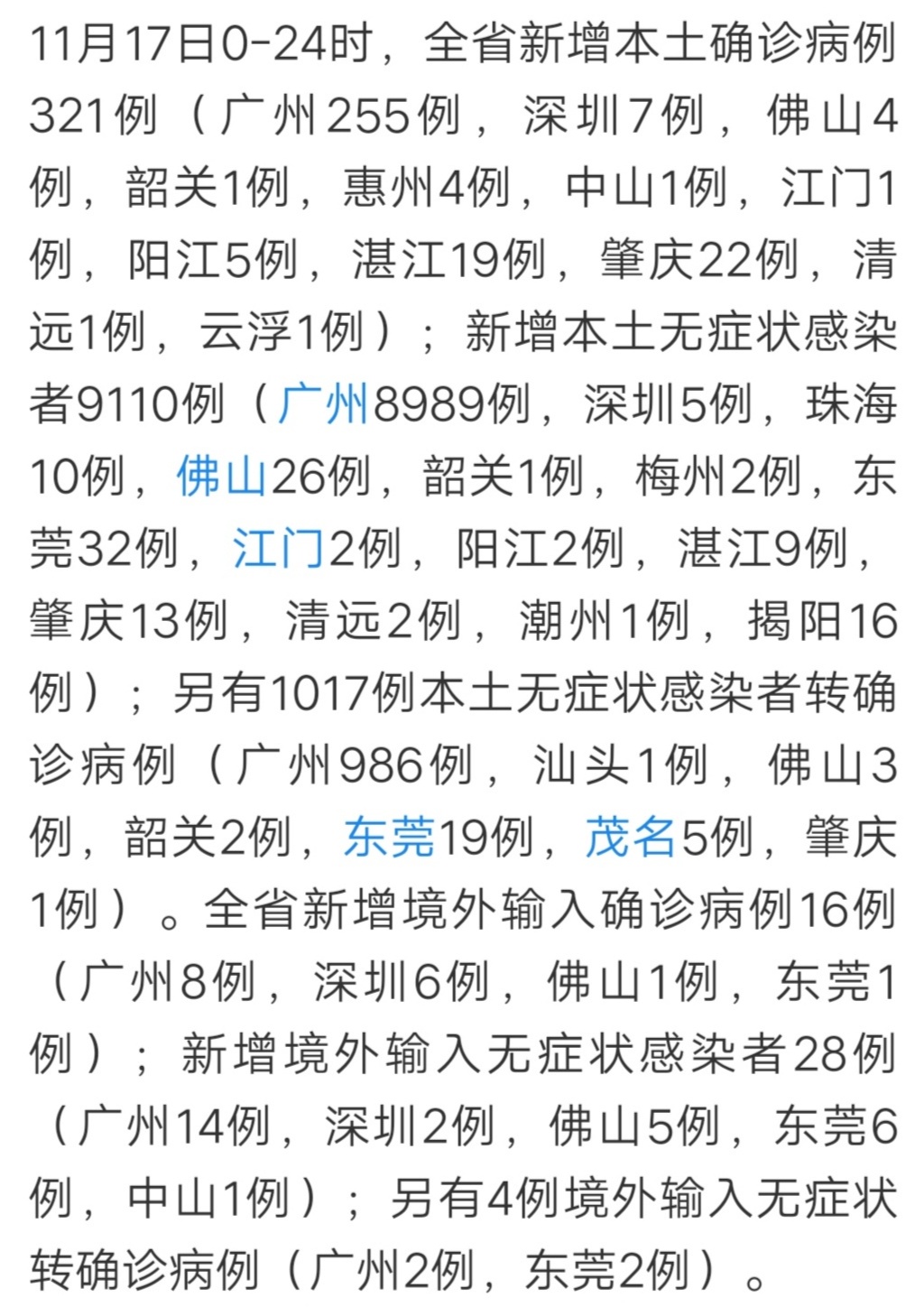Open the blue 东莞 link before 19例
Screen dimensions: 924x1307
pyautogui.click(x=390, y=837)
